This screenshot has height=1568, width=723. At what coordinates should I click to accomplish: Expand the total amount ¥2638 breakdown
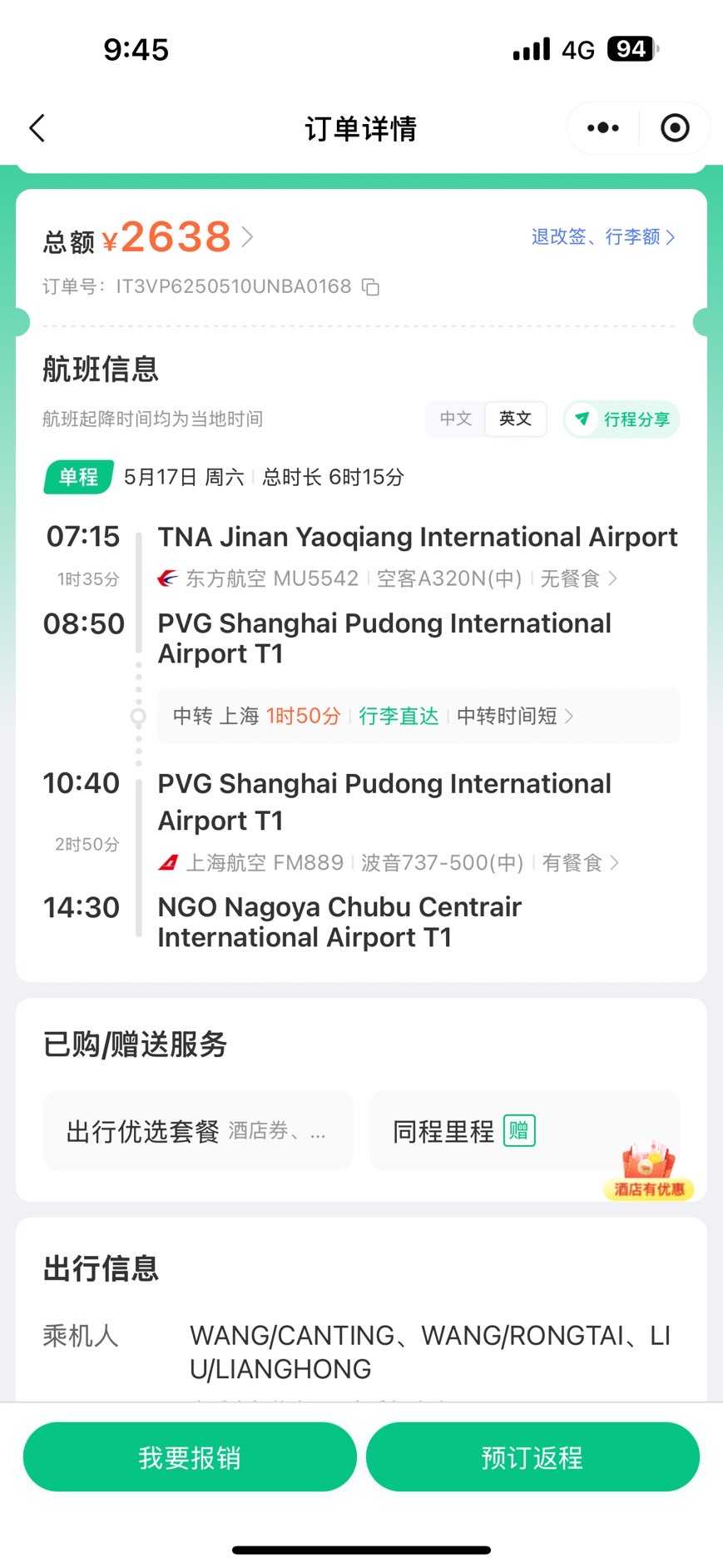click(179, 238)
